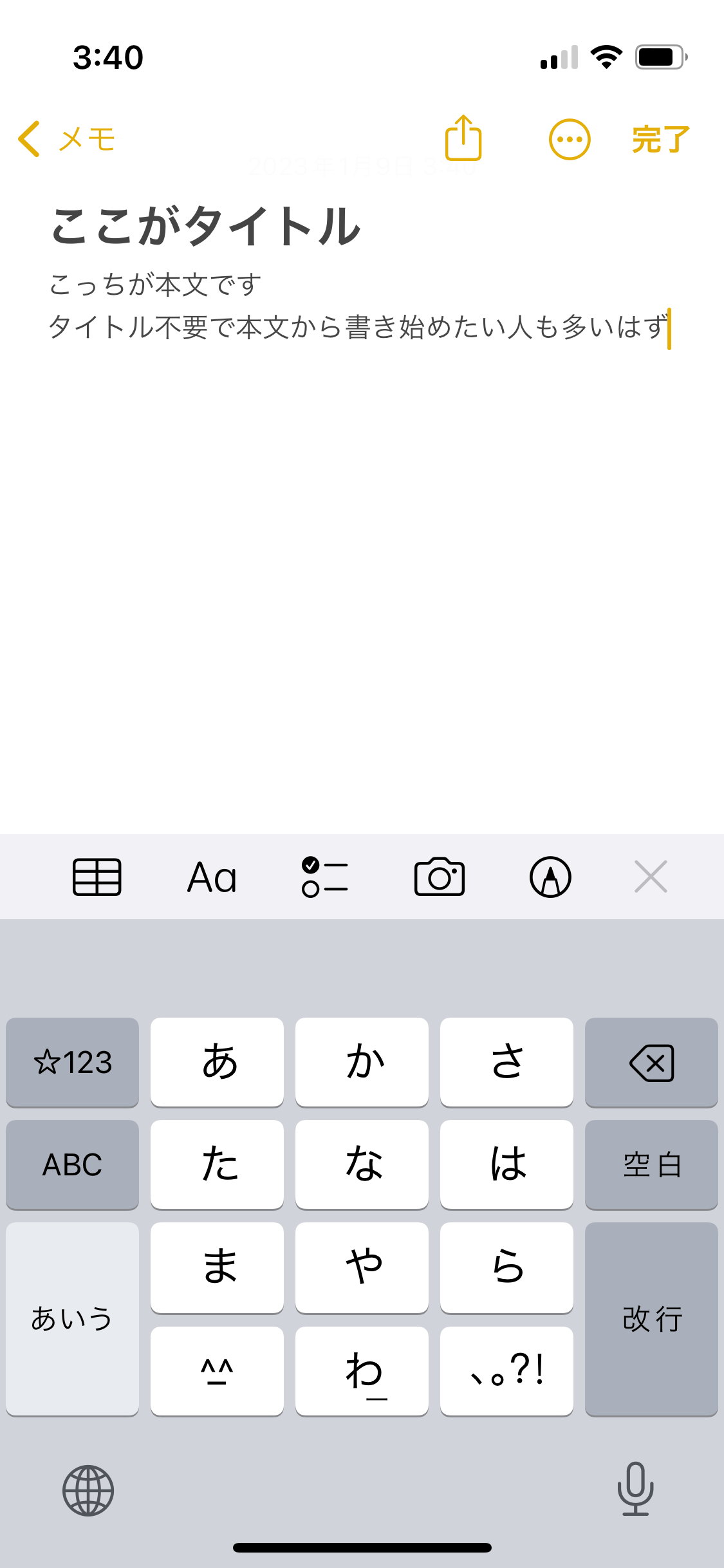Go back to the メモ list
This screenshot has width=724, height=1568.
point(66,139)
